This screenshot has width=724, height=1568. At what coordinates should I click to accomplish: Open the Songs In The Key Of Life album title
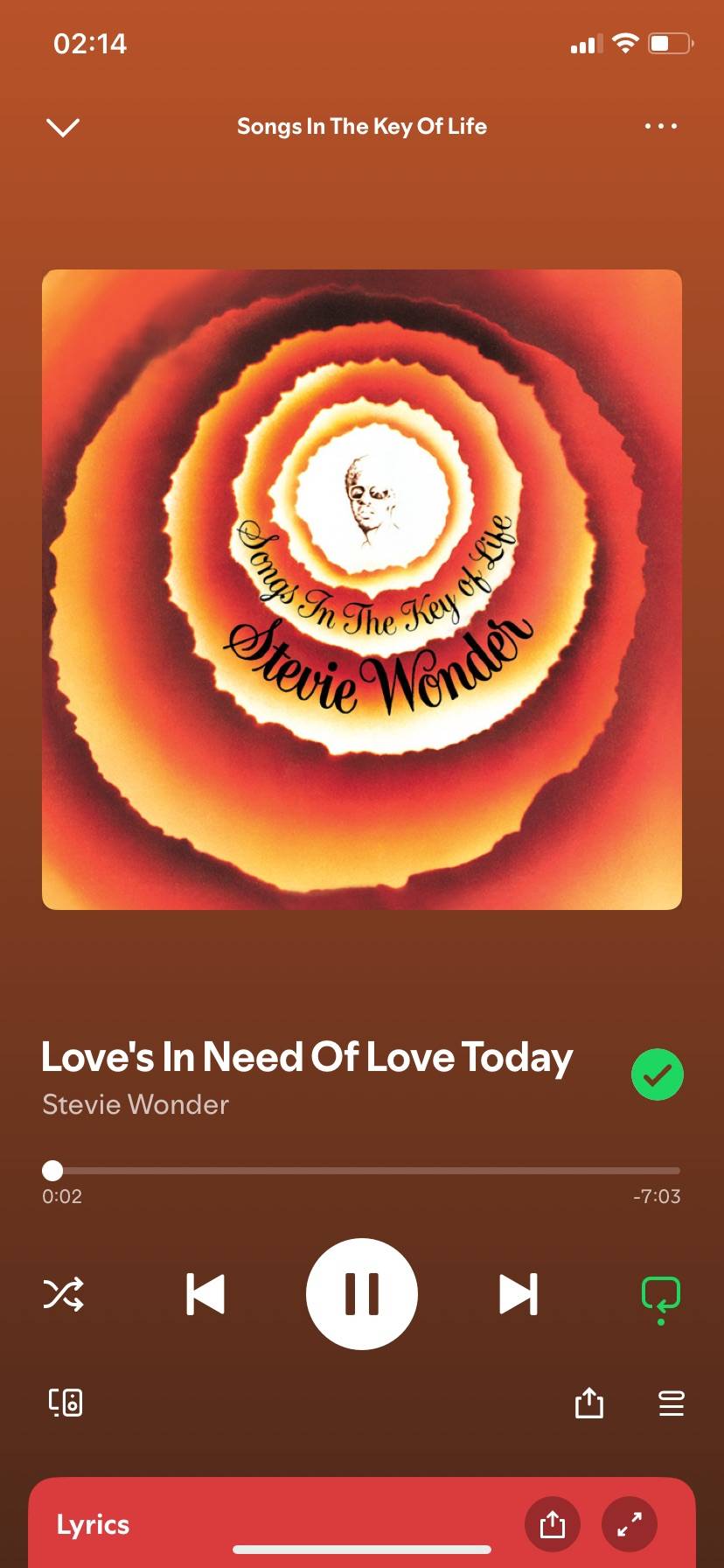[361, 126]
